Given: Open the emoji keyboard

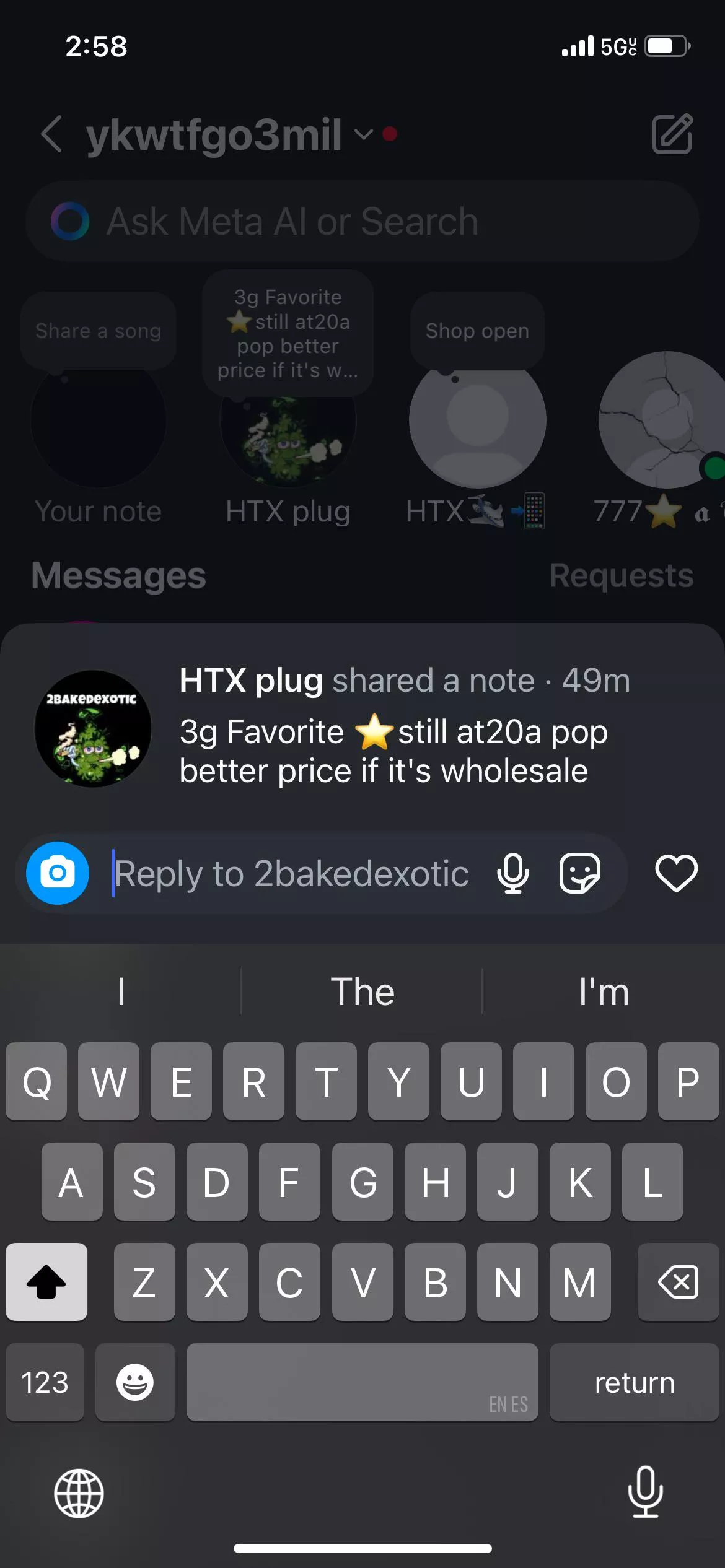Looking at the screenshot, I should (135, 1382).
